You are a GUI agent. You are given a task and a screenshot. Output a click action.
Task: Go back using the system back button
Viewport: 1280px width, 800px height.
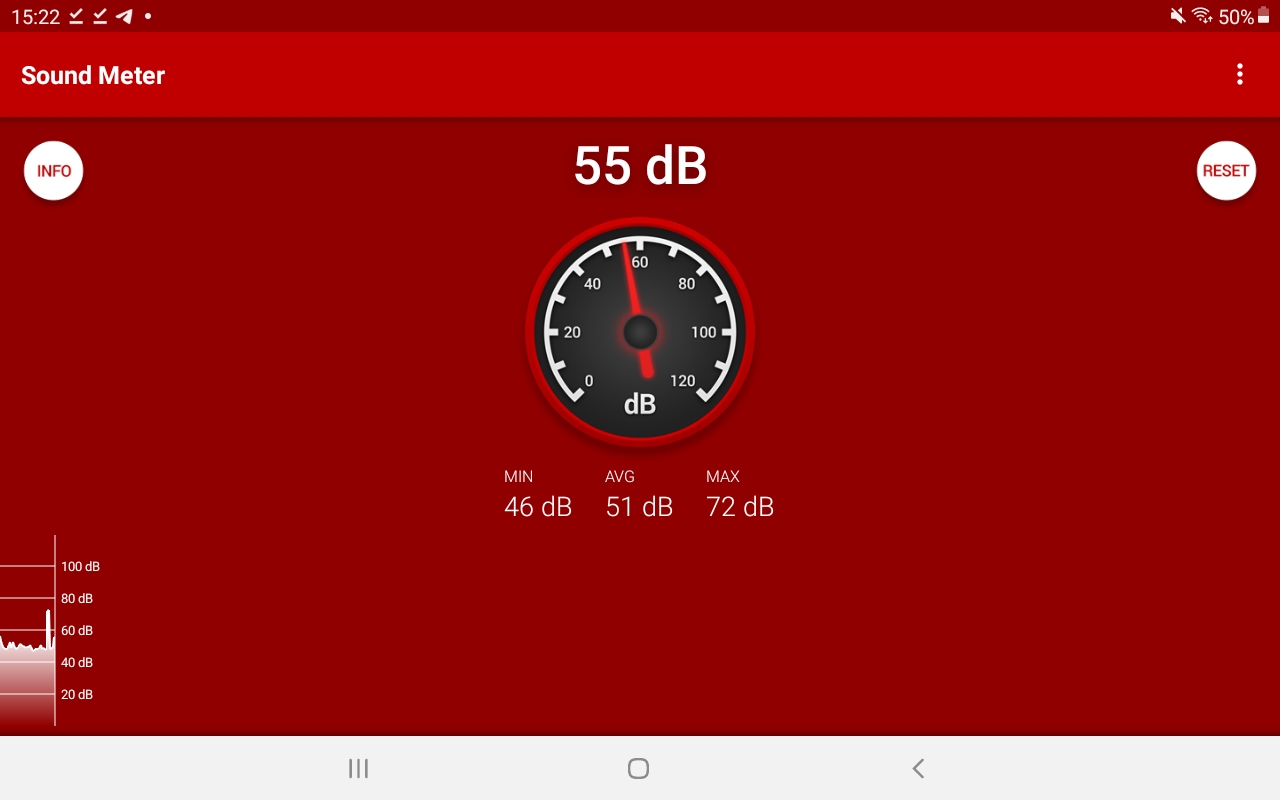918,768
